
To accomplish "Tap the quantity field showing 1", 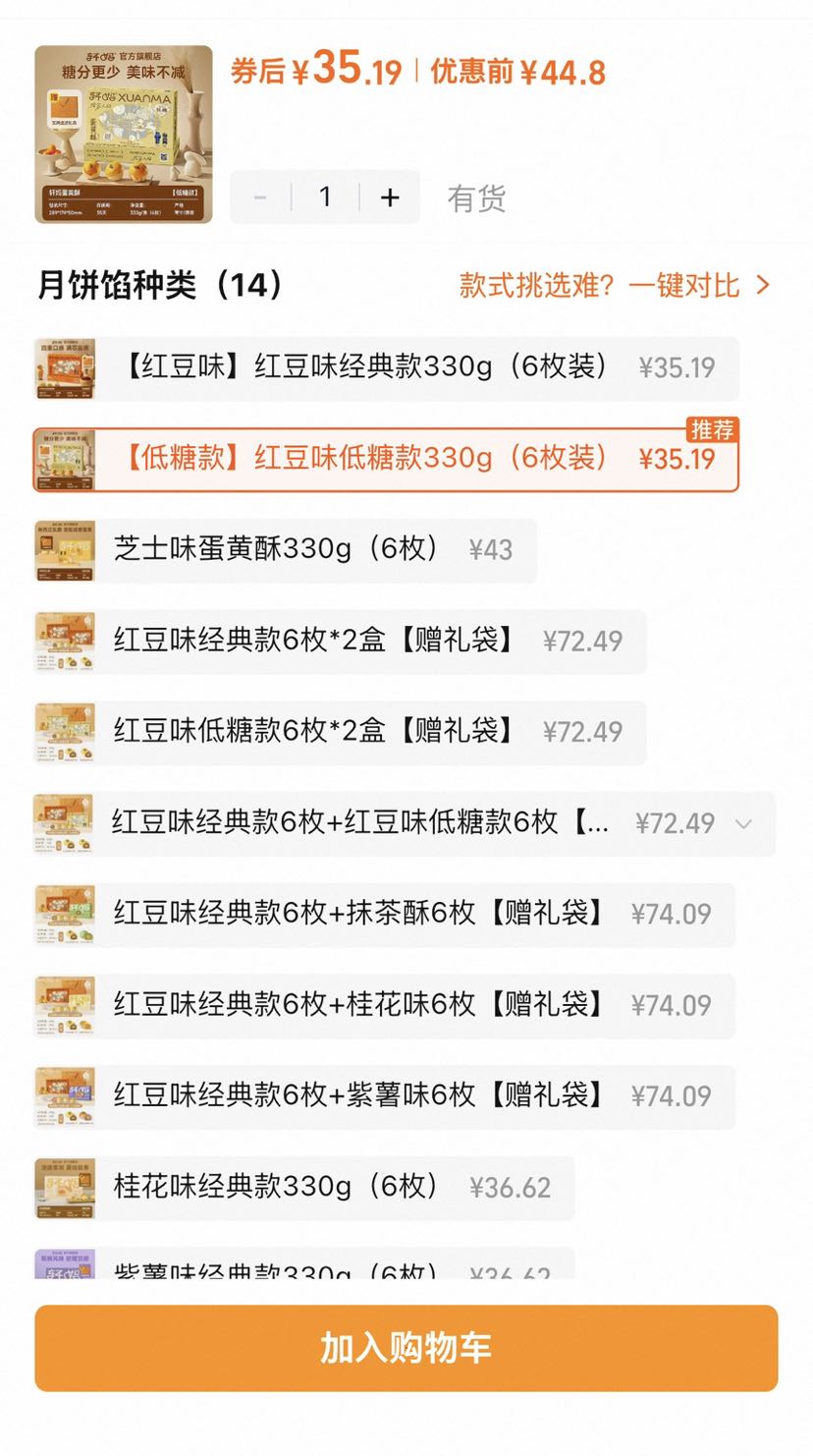I will click(x=325, y=197).
